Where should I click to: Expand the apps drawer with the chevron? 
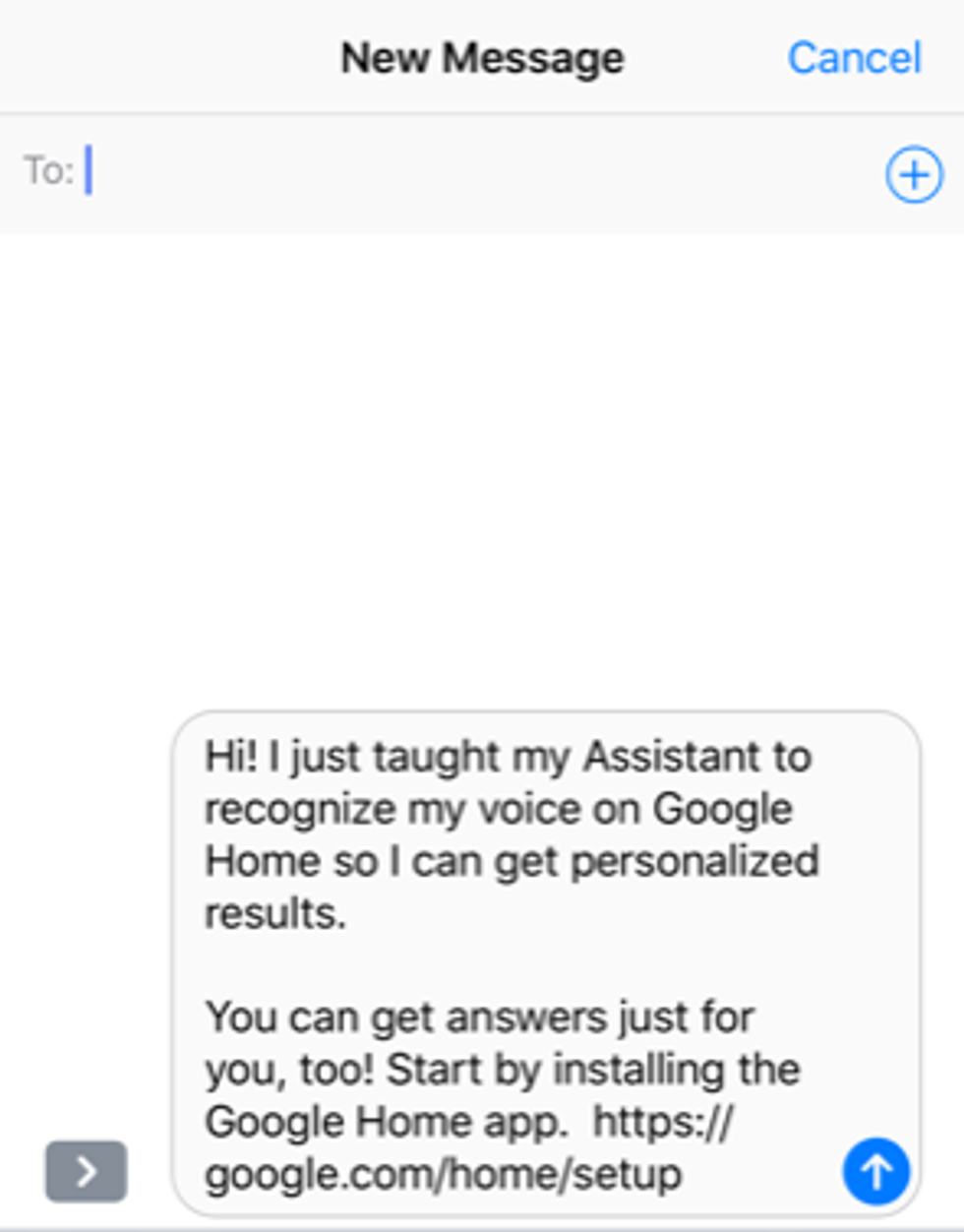pyautogui.click(x=87, y=1171)
